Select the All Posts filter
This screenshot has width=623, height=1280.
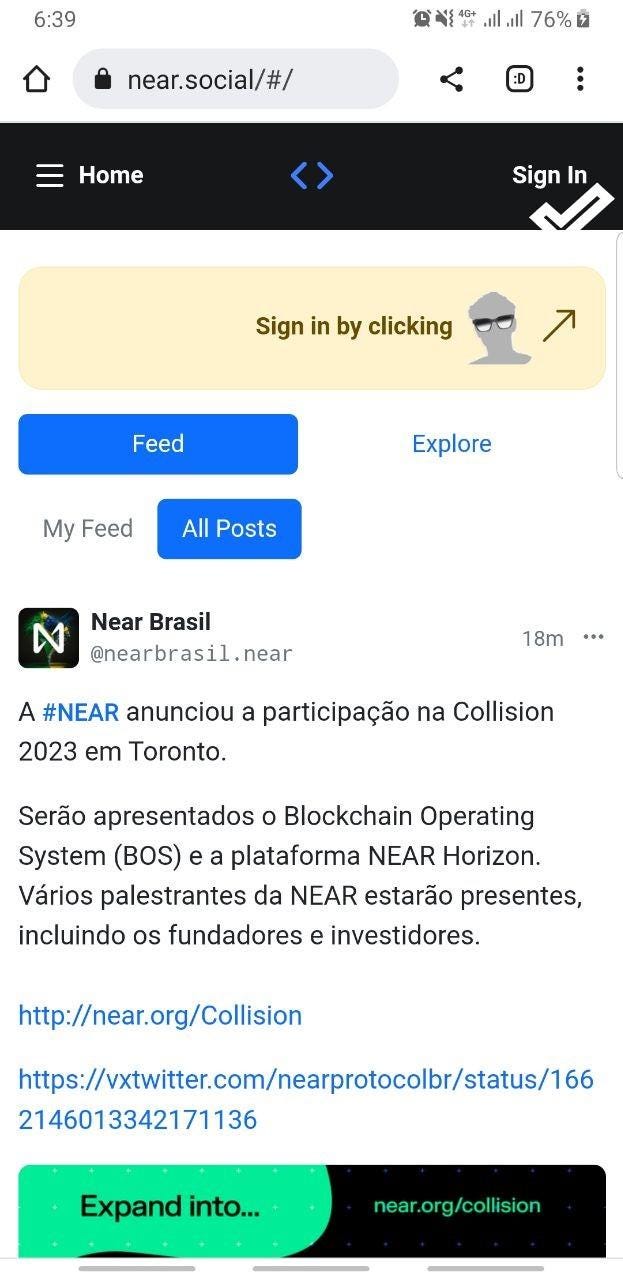point(229,529)
